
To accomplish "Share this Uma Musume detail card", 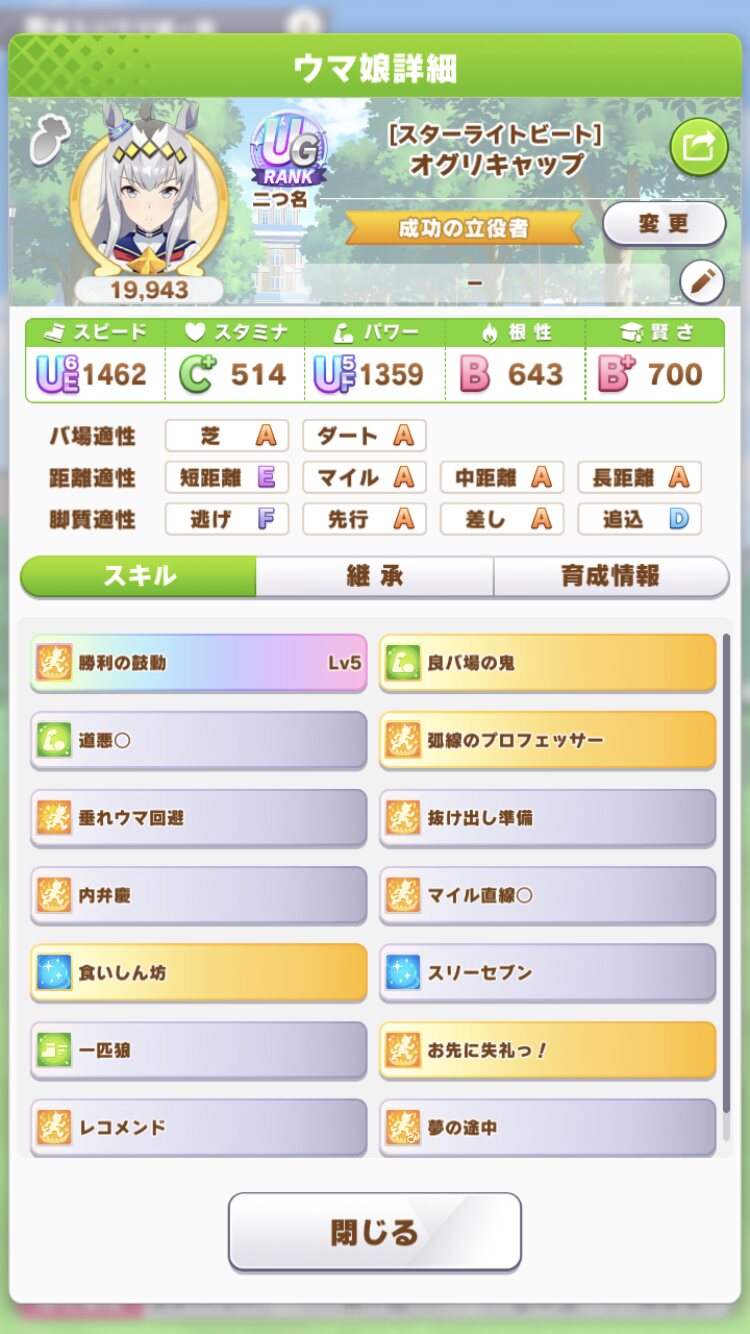I will pyautogui.click(x=698, y=147).
